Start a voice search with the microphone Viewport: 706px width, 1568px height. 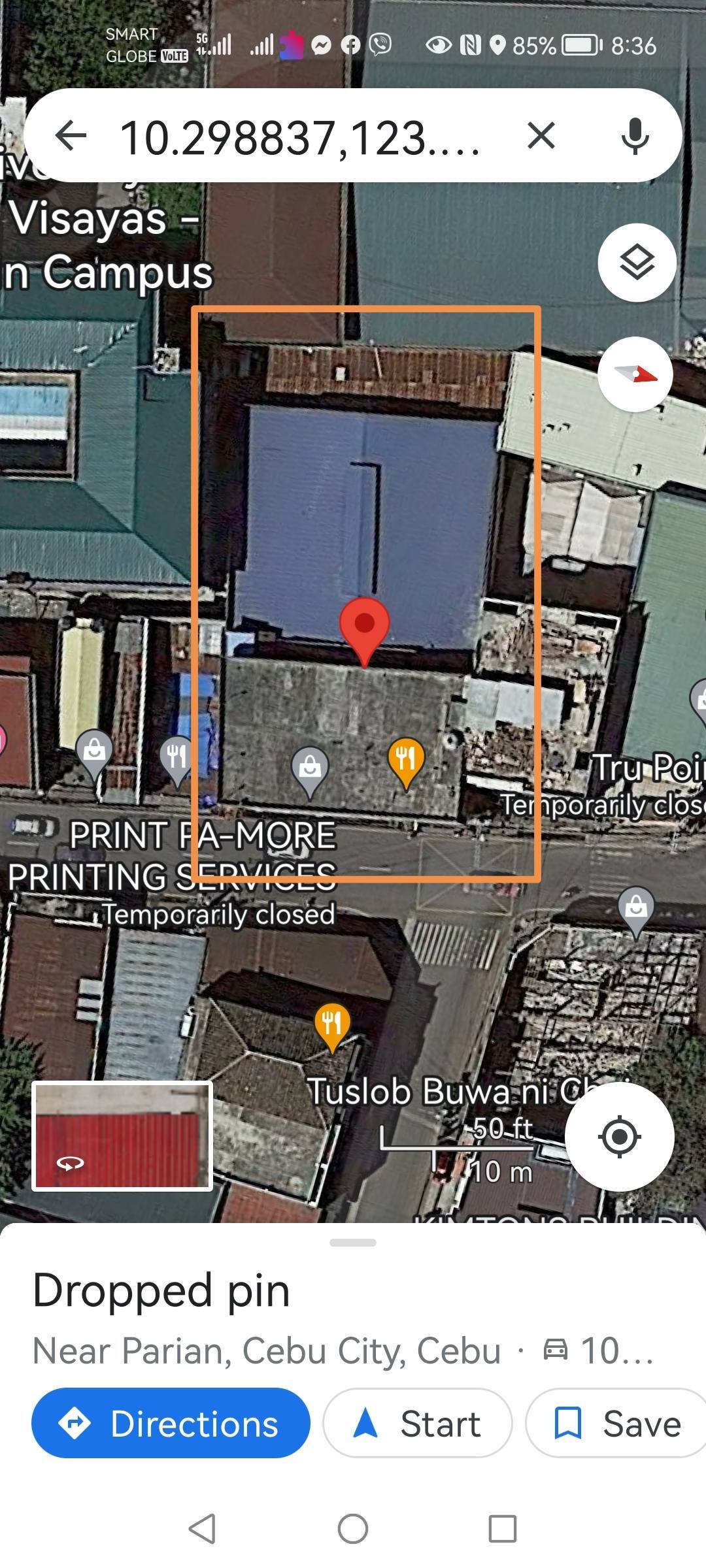coord(635,136)
